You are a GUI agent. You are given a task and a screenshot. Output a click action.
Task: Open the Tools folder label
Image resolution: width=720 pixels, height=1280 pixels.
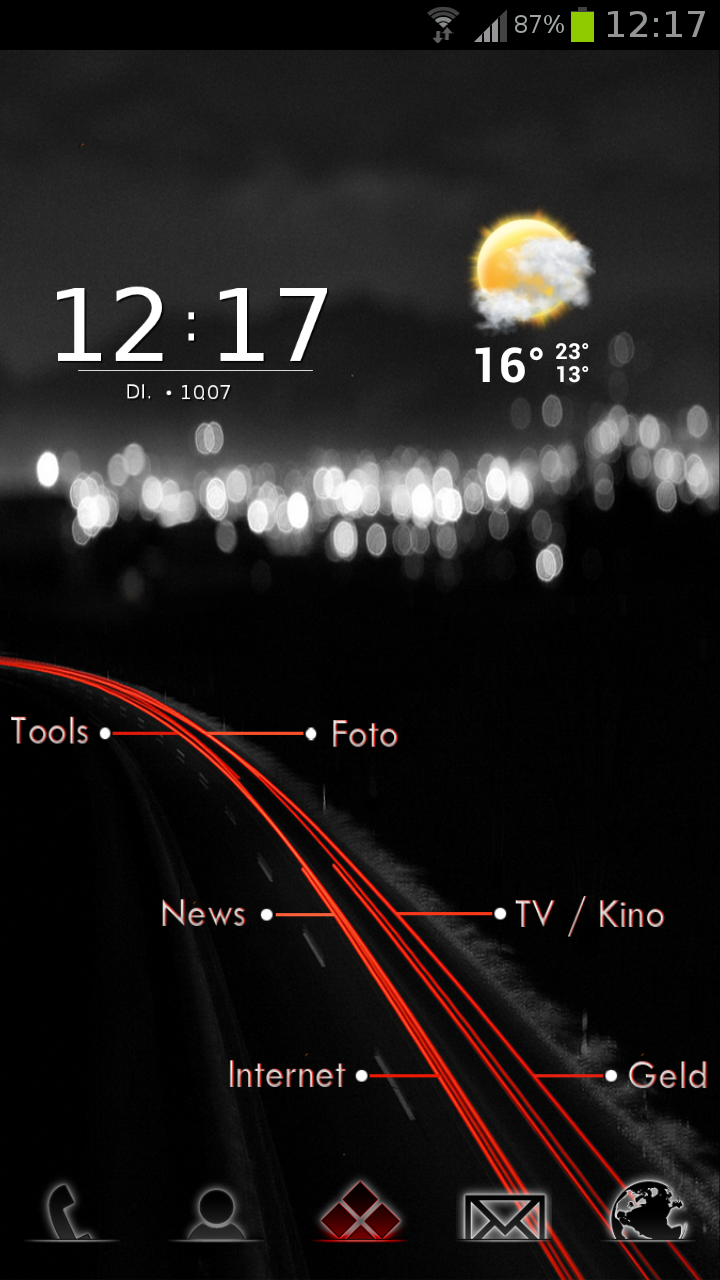pyautogui.click(x=50, y=732)
